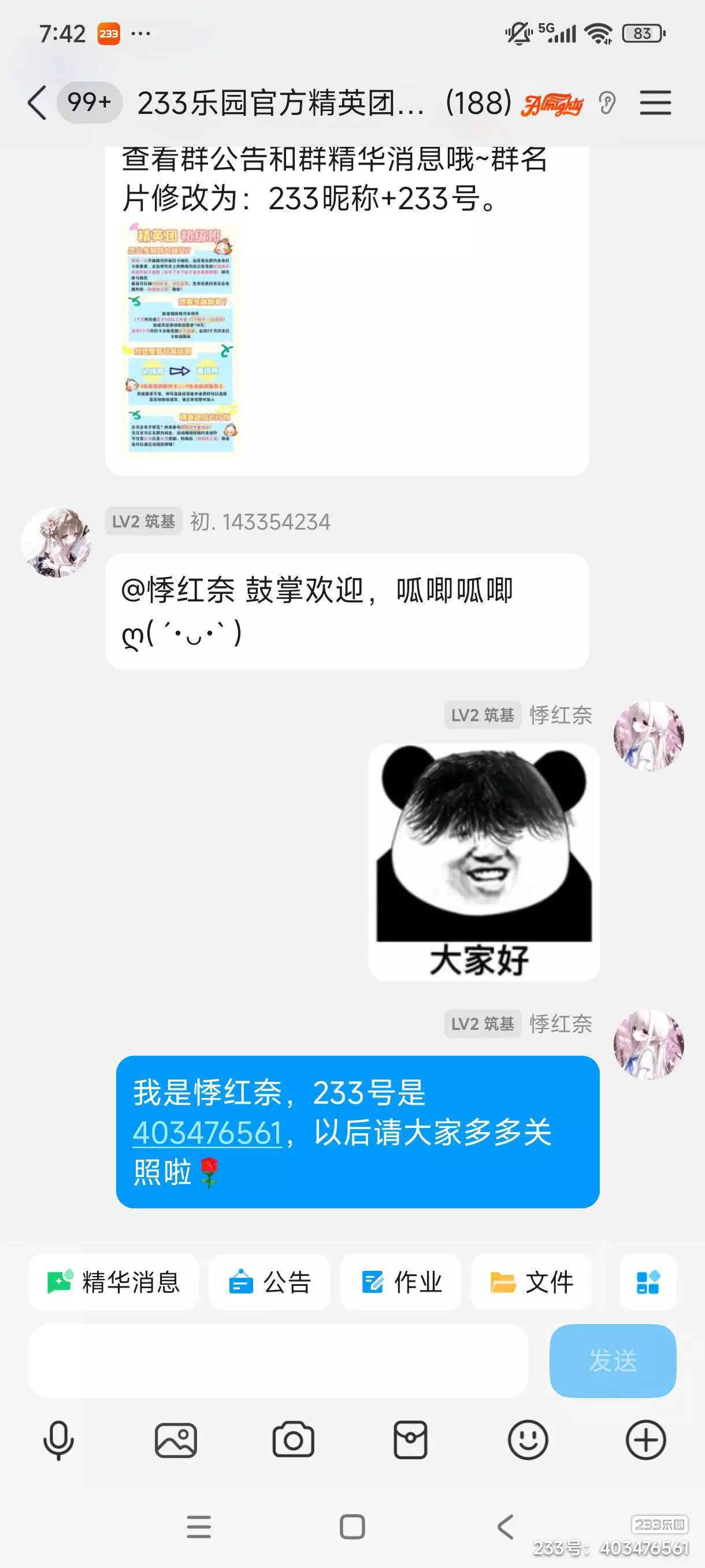
Task: Go back from the group chat
Action: point(37,102)
